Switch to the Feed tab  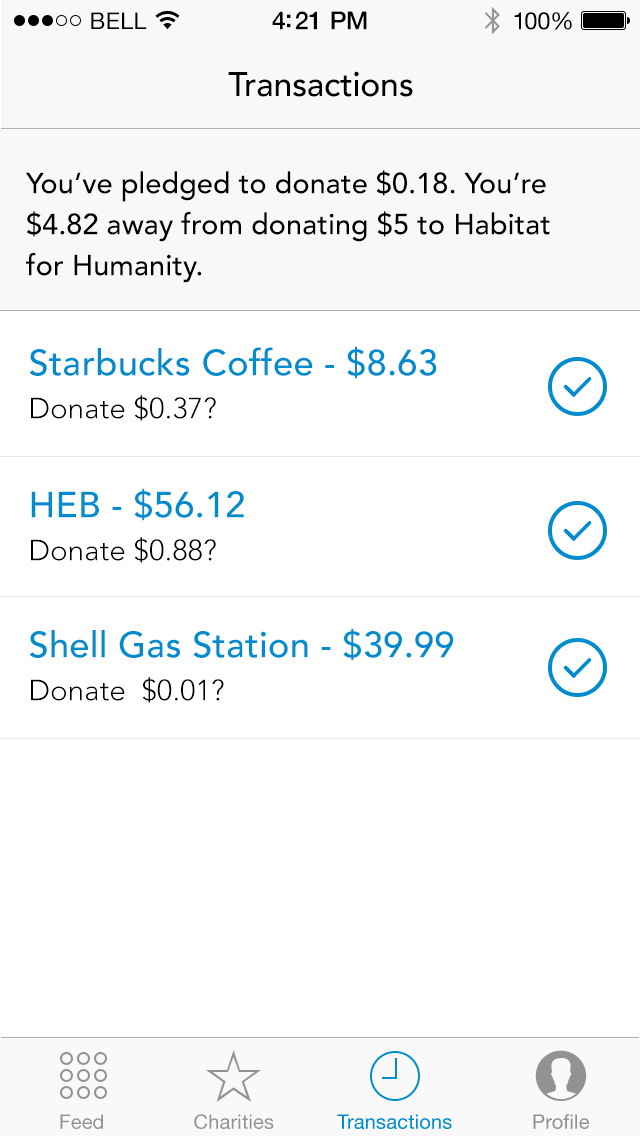pos(82,1088)
